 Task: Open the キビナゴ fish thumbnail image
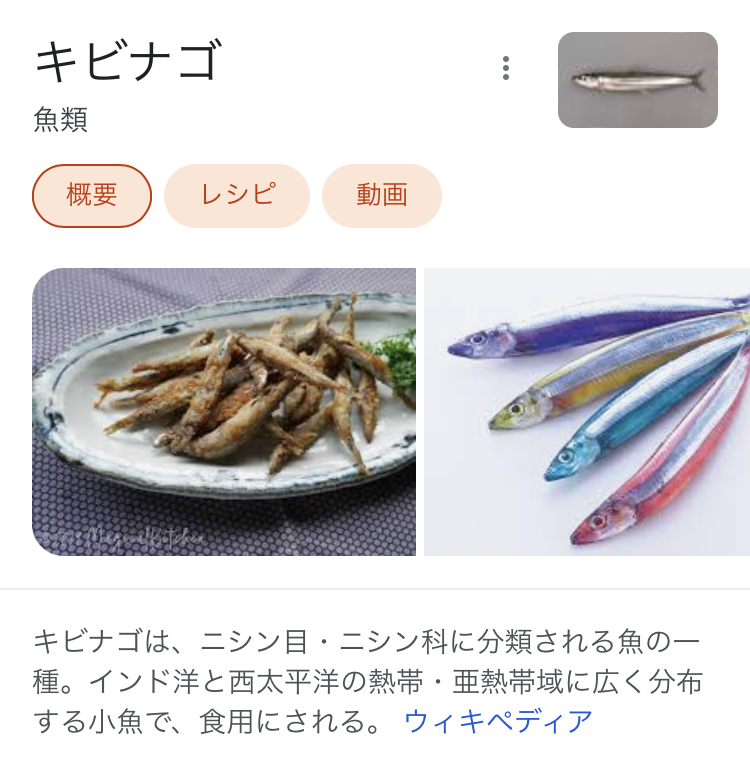pos(638,80)
